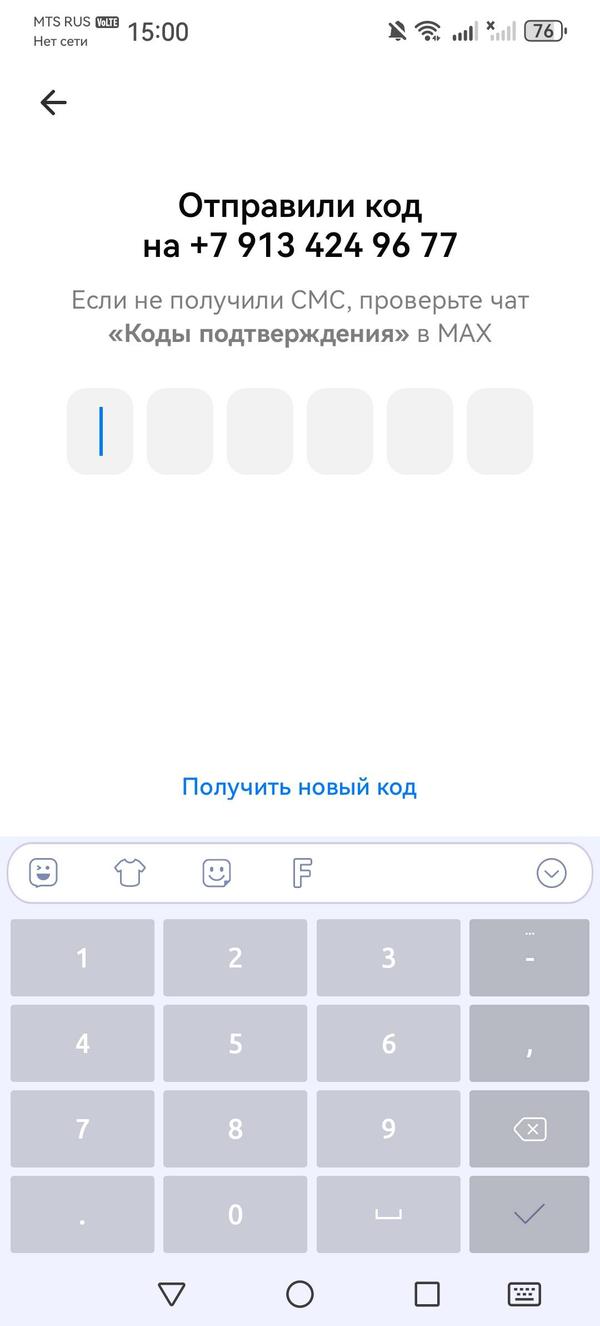The height and width of the screenshot is (1326, 600).
Task: Enter digit 0 on the keypad
Action: point(235,1215)
